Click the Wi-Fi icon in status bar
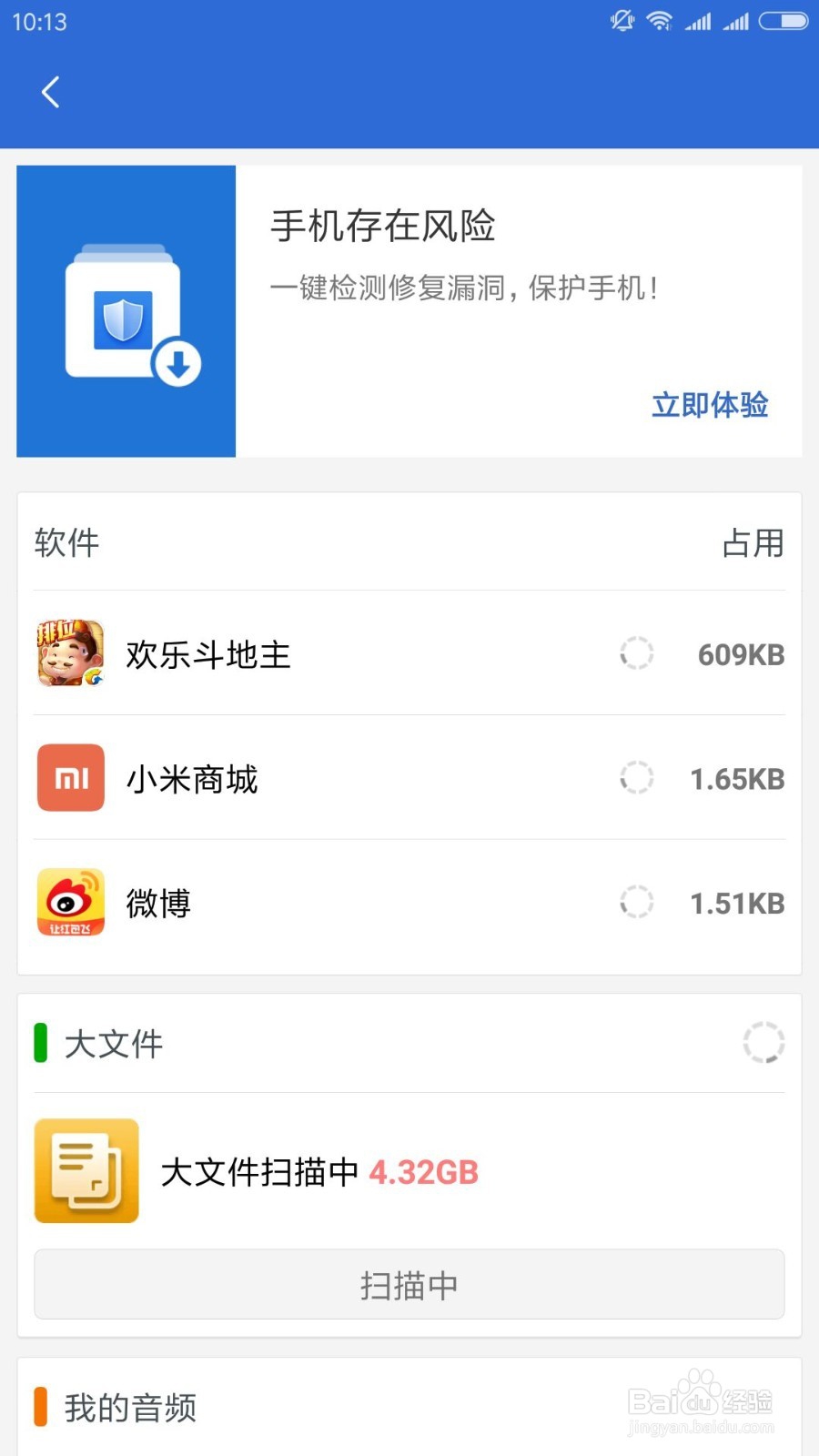Viewport: 819px width, 1456px height. 658,20
